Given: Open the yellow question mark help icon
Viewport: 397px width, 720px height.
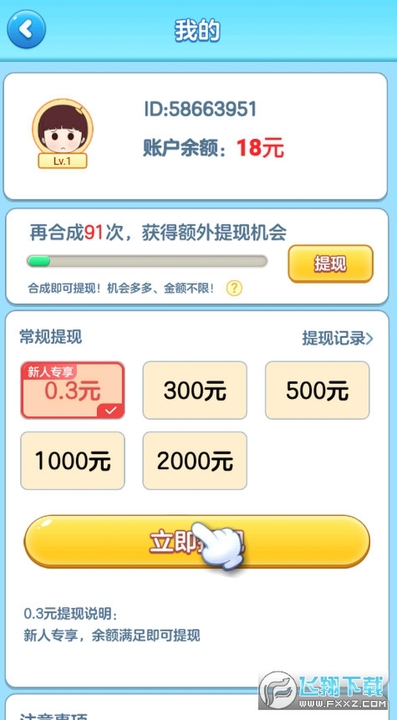Looking at the screenshot, I should pyautogui.click(x=234, y=288).
